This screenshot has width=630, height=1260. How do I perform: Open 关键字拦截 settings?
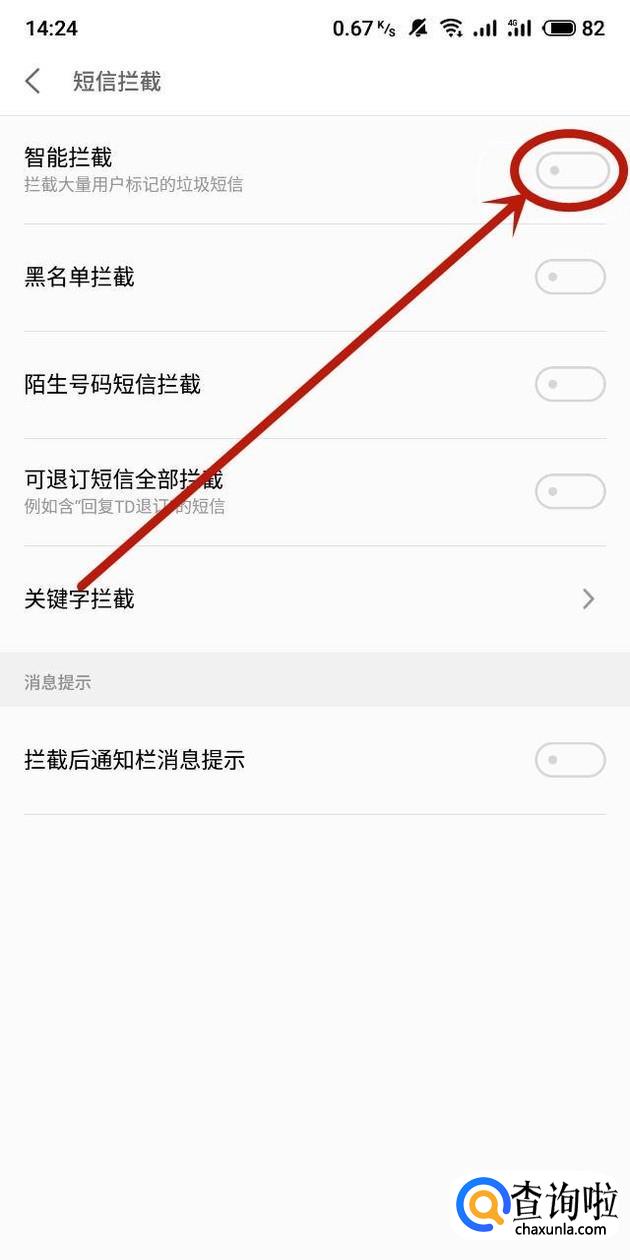pos(315,599)
